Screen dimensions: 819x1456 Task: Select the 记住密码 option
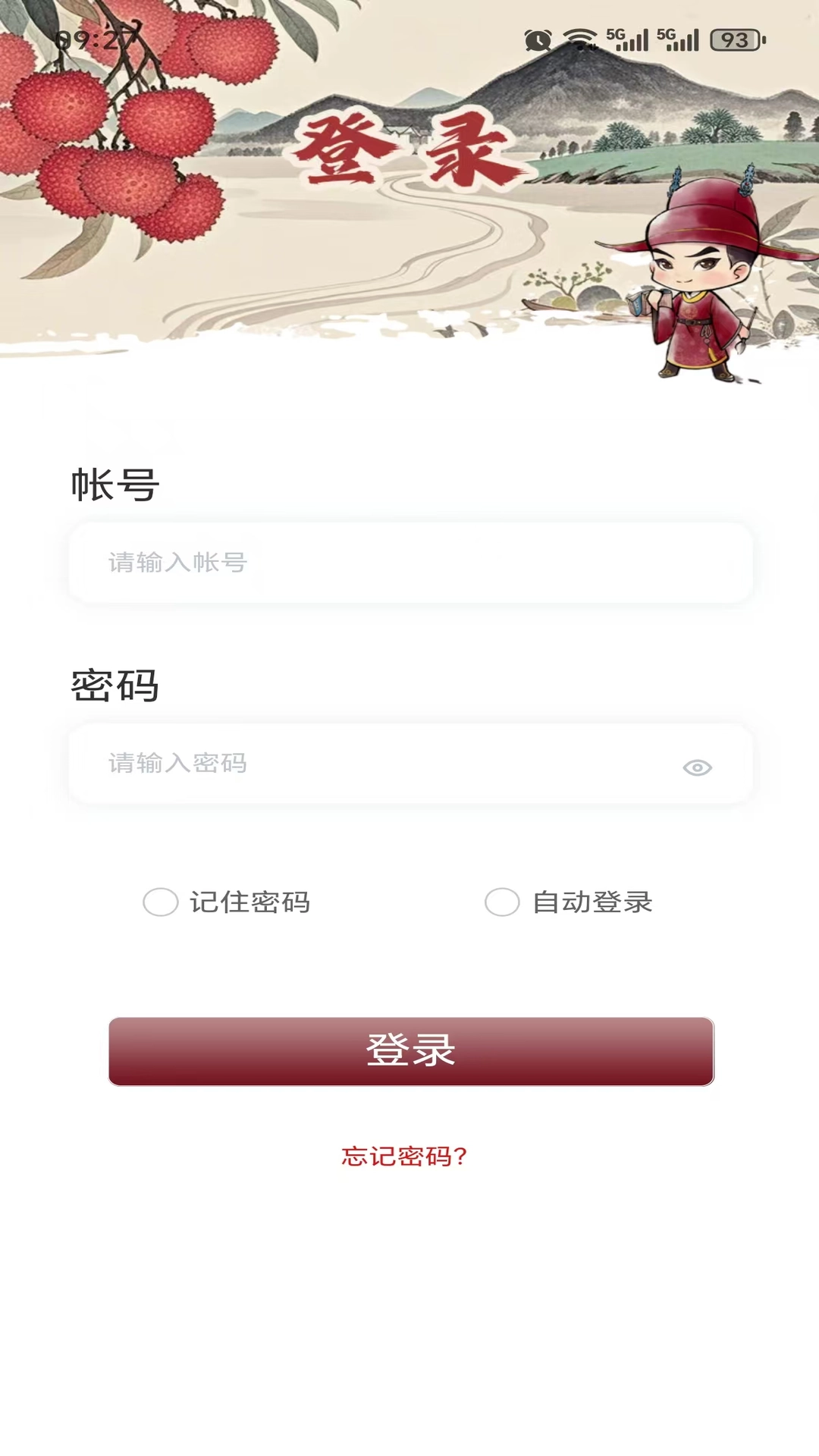(162, 902)
